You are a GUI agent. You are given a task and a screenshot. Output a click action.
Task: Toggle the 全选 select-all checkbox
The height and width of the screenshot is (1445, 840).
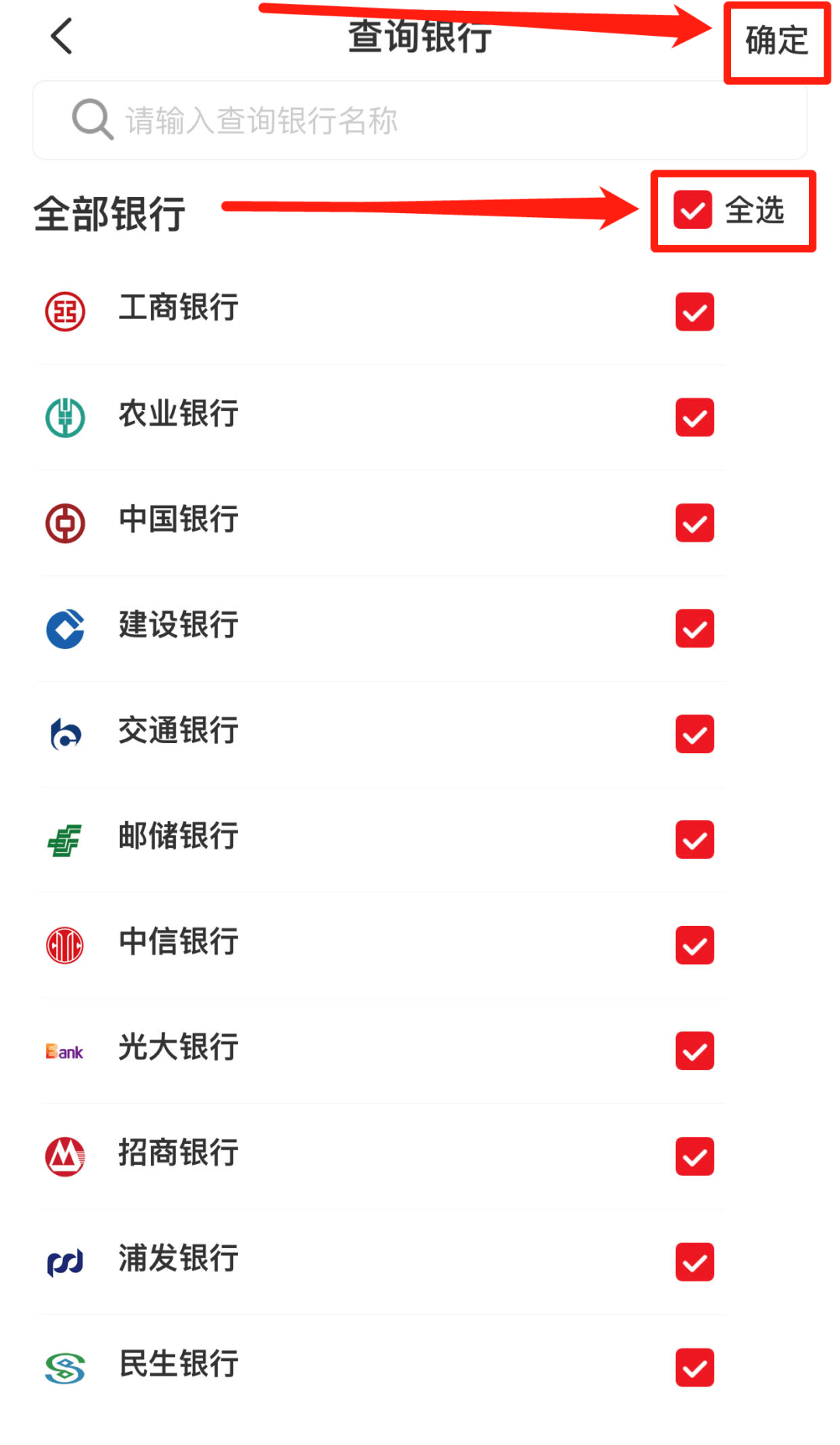[691, 209]
